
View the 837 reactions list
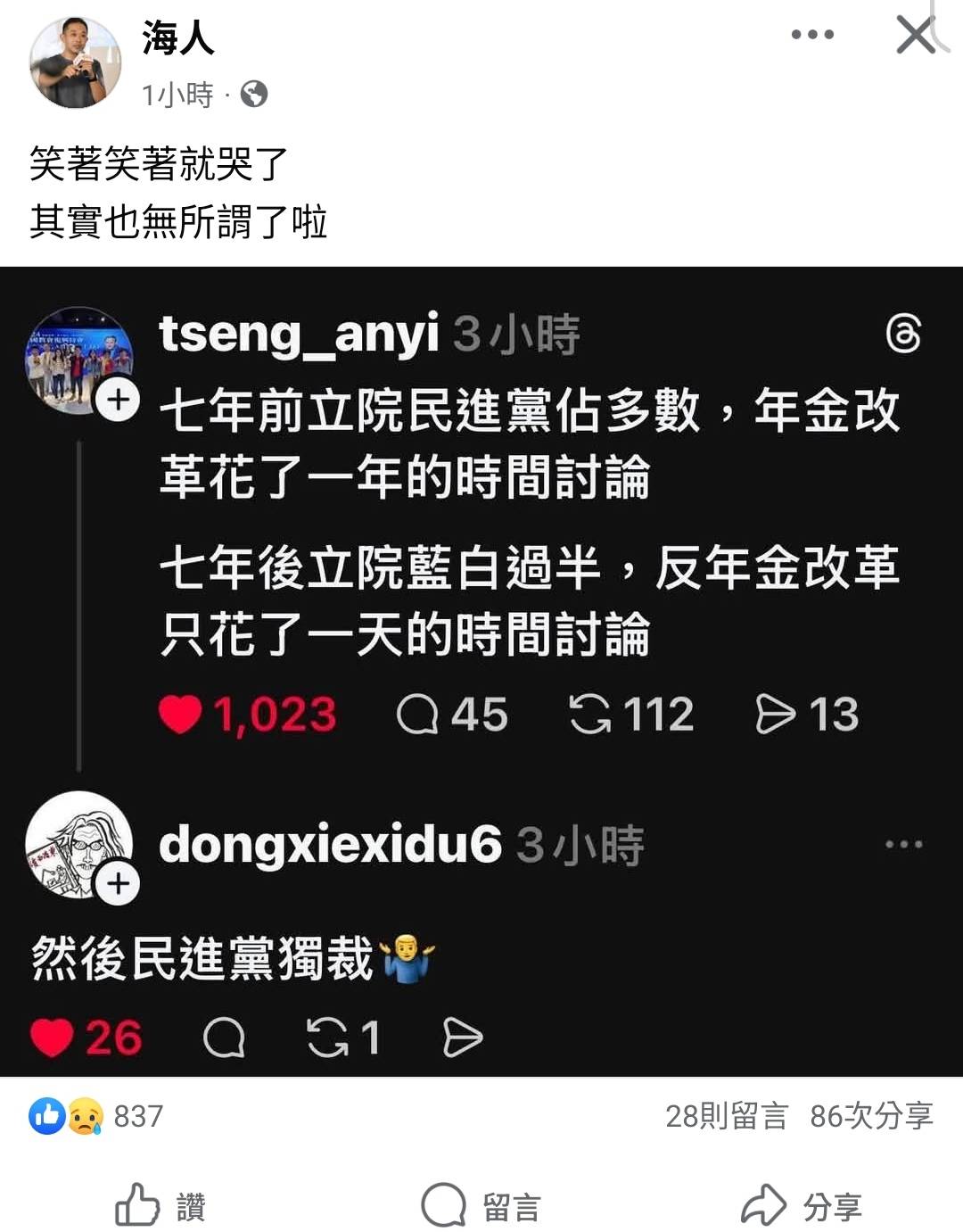click(96, 1116)
